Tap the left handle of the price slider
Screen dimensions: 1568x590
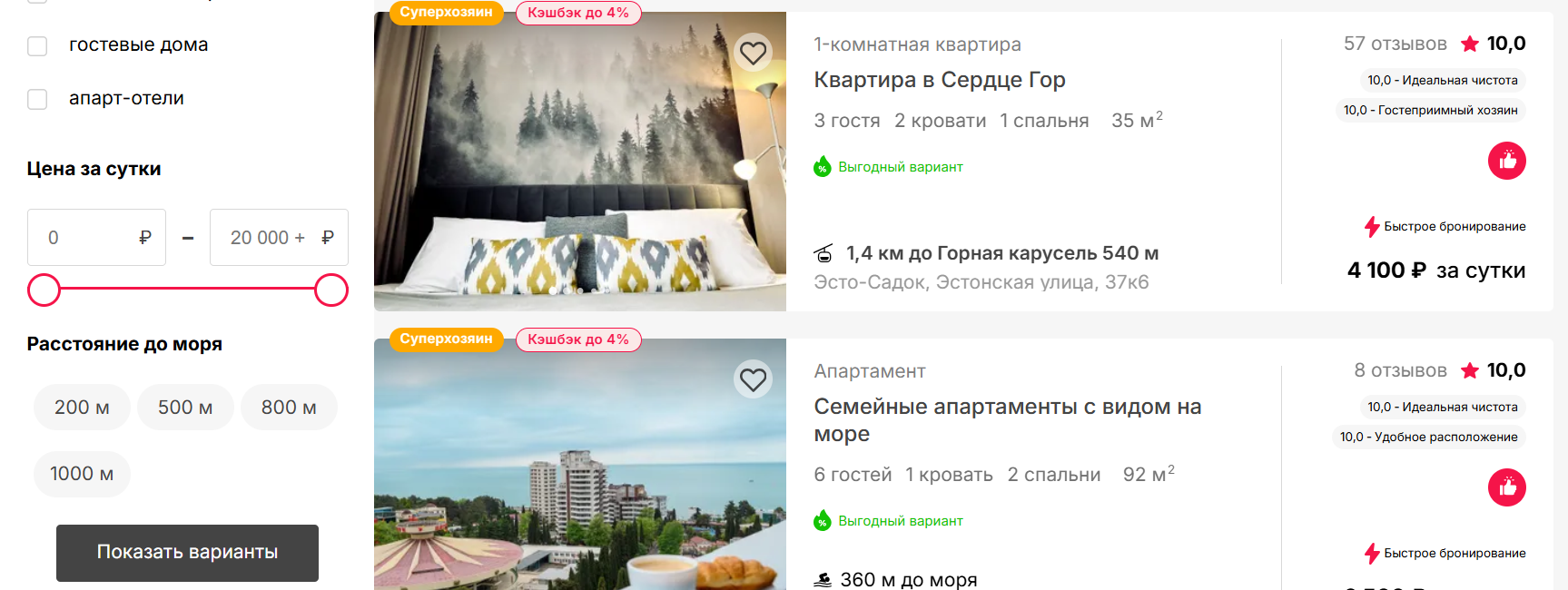pyautogui.click(x=44, y=290)
